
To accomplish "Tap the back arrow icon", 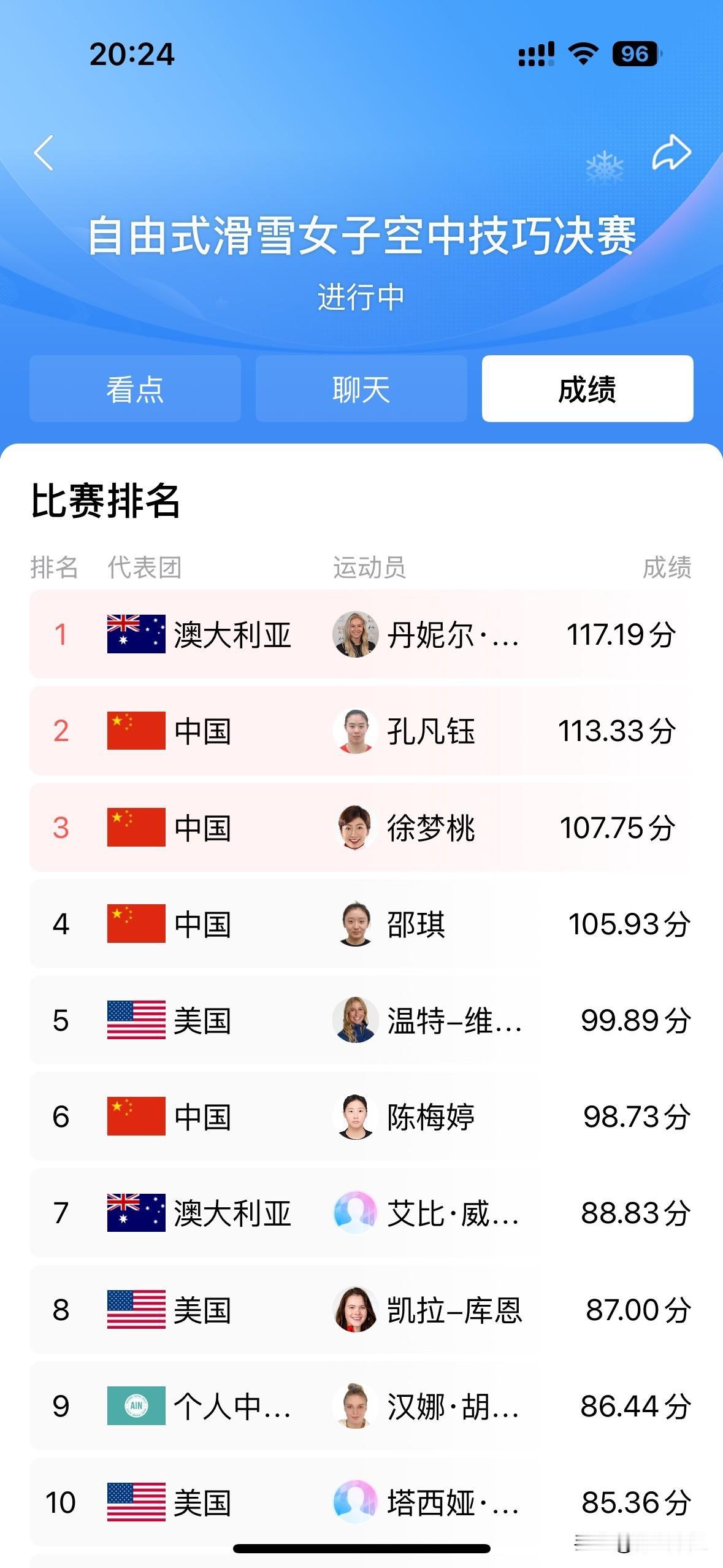I will [44, 152].
